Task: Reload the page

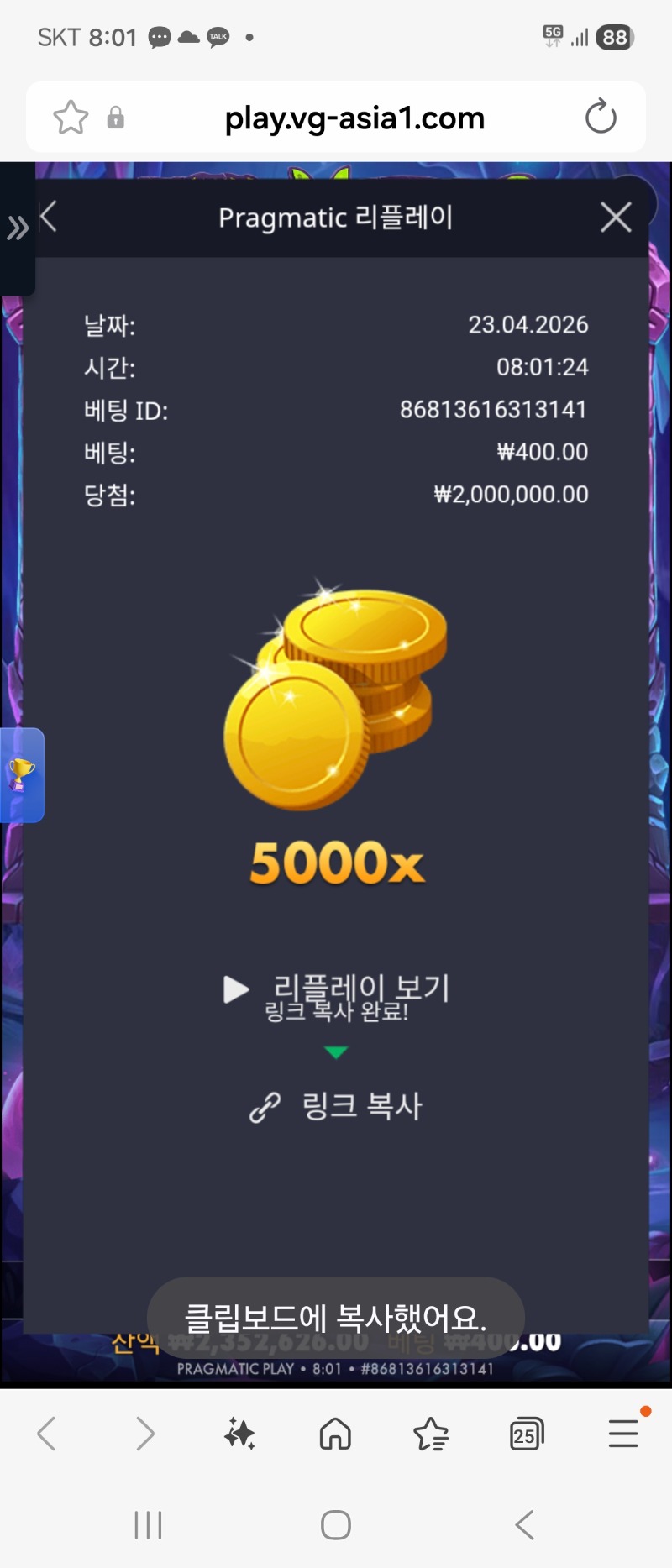Action: coord(601,118)
